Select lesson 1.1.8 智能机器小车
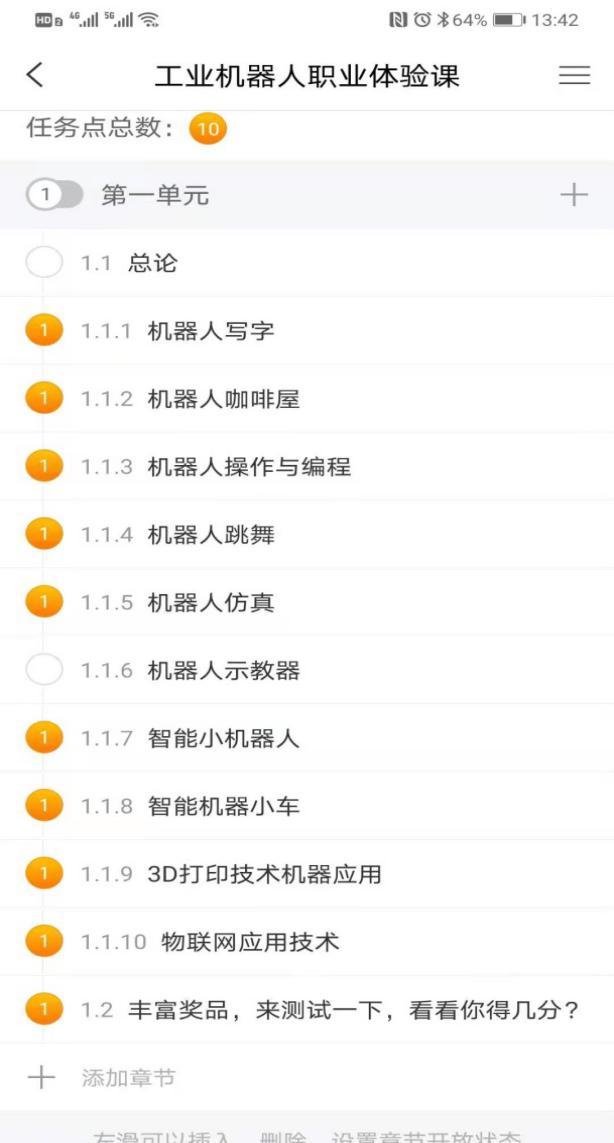The image size is (614, 1143). click(223, 807)
